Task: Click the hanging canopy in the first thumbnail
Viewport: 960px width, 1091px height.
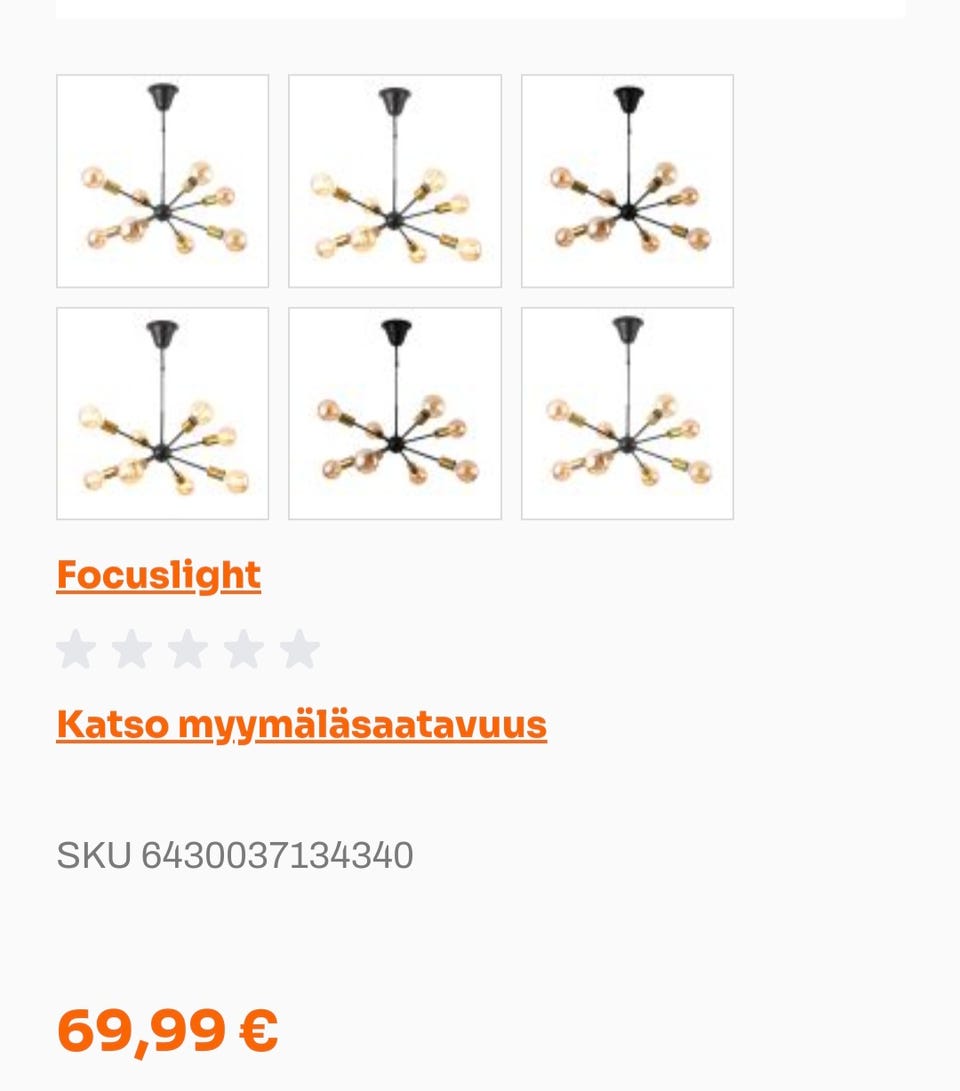Action: tap(162, 95)
